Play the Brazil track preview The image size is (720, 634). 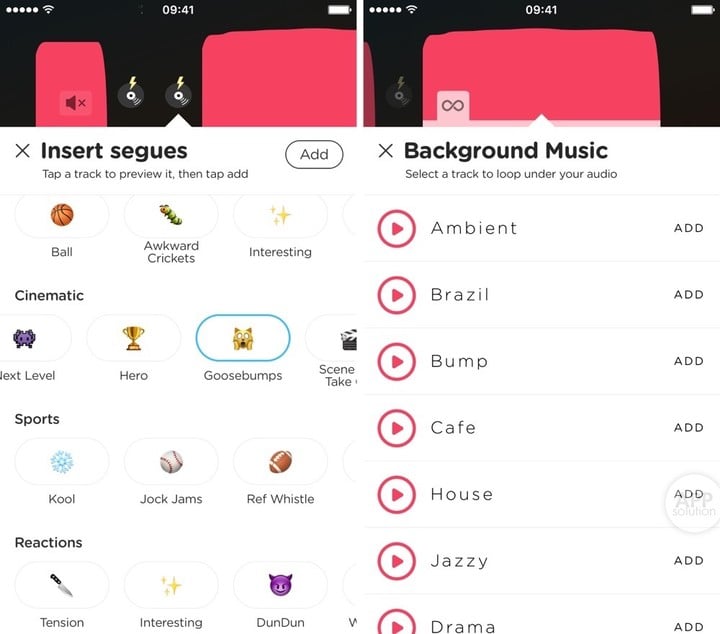point(397,295)
